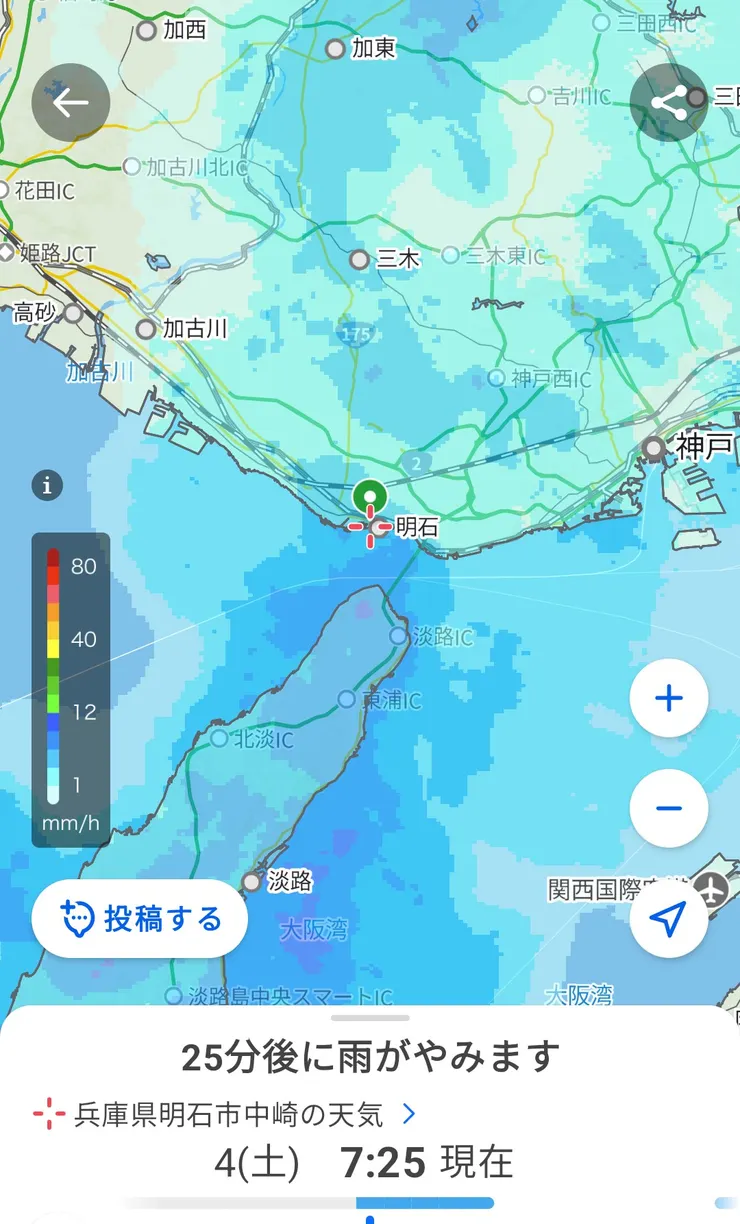Expand the bottom sheet handle
Viewport: 740px width, 1224px height.
[x=370, y=1018]
